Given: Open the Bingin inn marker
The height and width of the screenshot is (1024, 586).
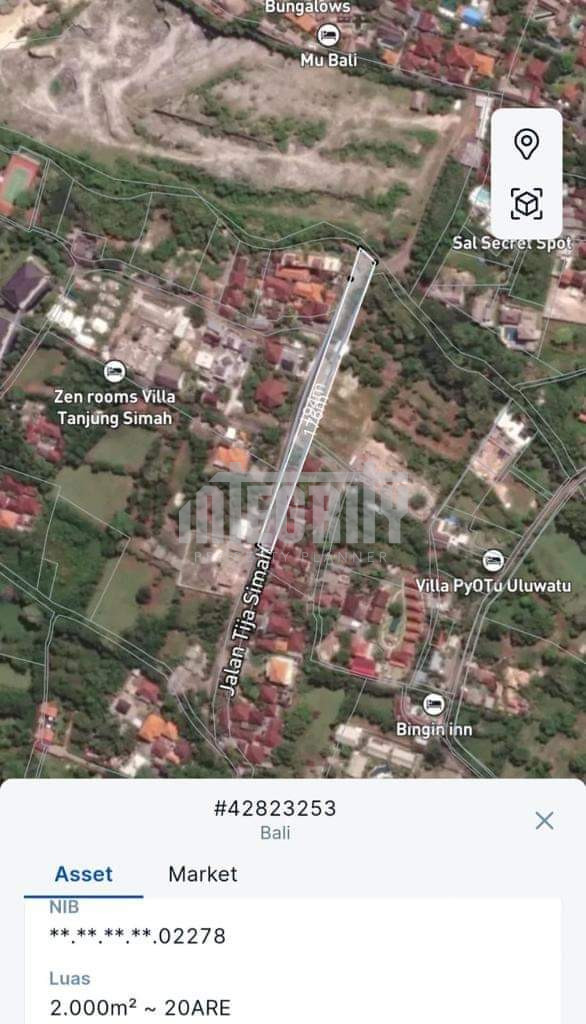Looking at the screenshot, I should [x=433, y=704].
